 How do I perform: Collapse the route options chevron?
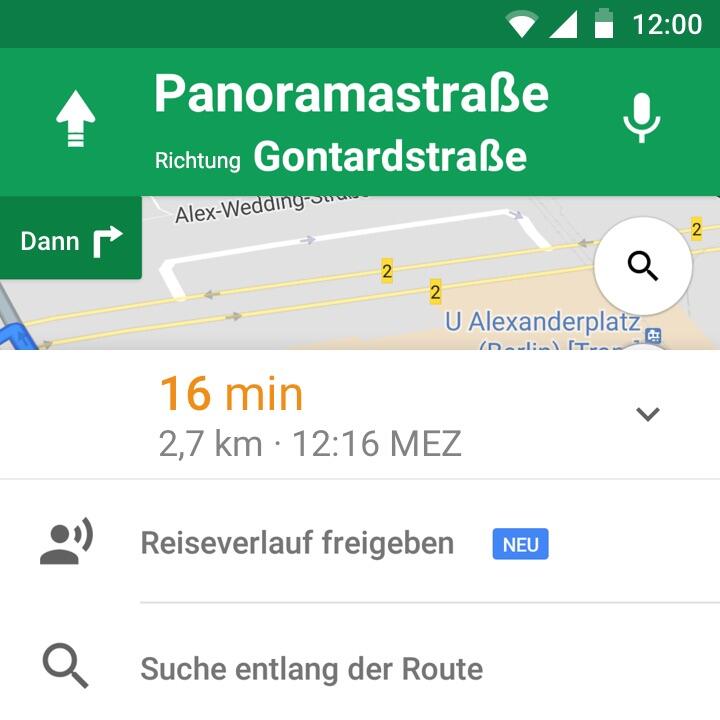648,414
